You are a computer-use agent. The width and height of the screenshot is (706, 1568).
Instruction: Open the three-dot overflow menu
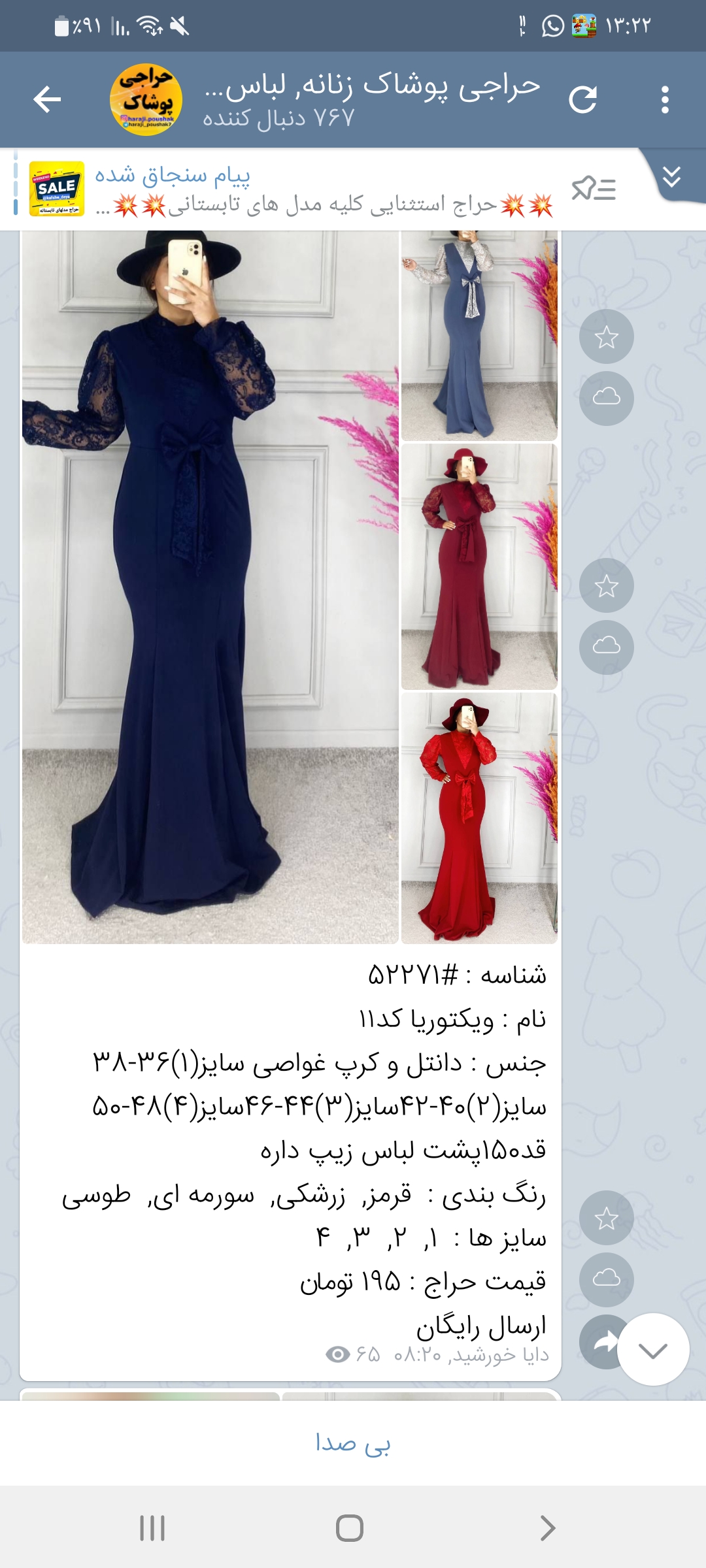665,100
